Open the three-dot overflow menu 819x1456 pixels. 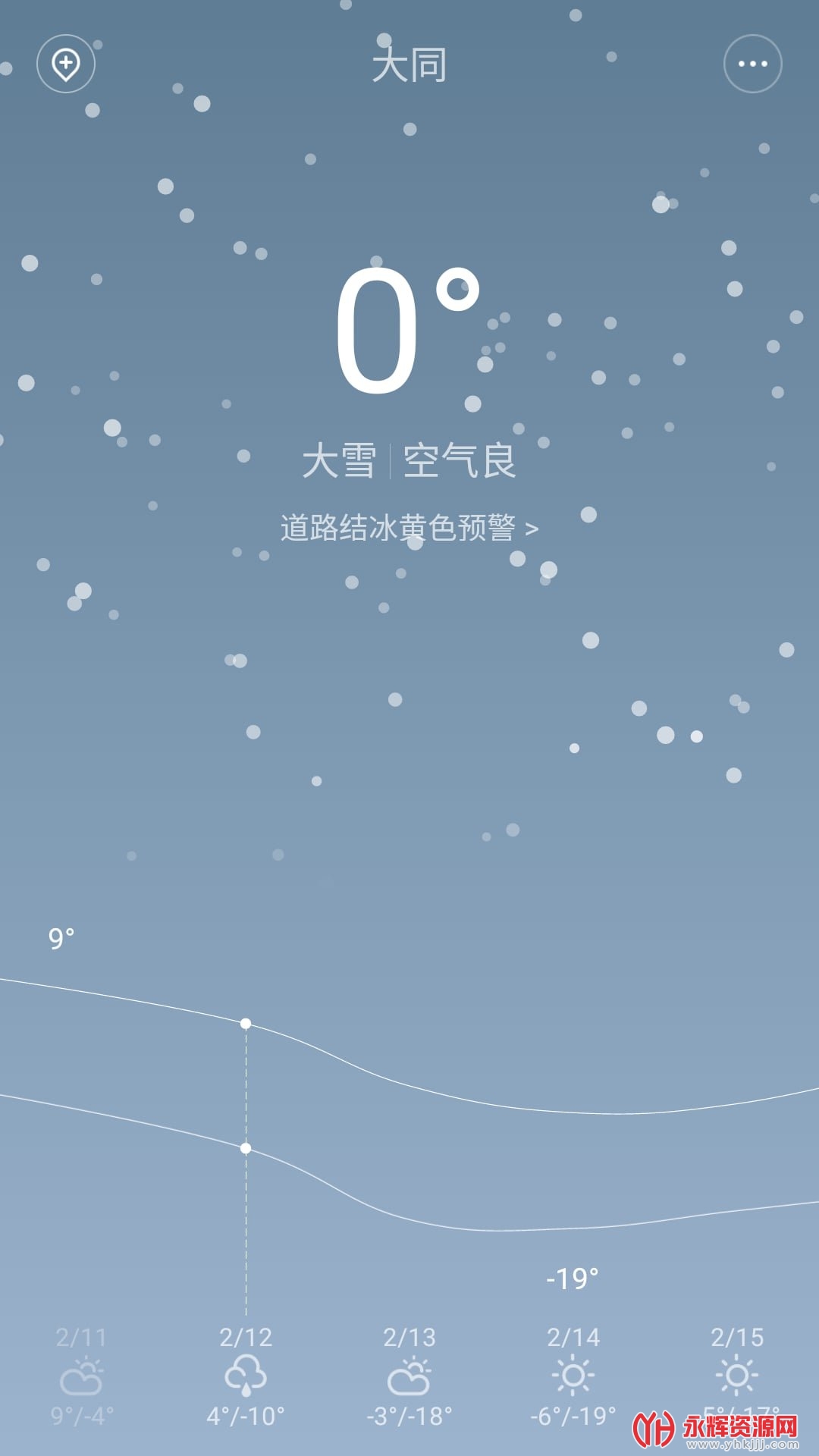752,64
